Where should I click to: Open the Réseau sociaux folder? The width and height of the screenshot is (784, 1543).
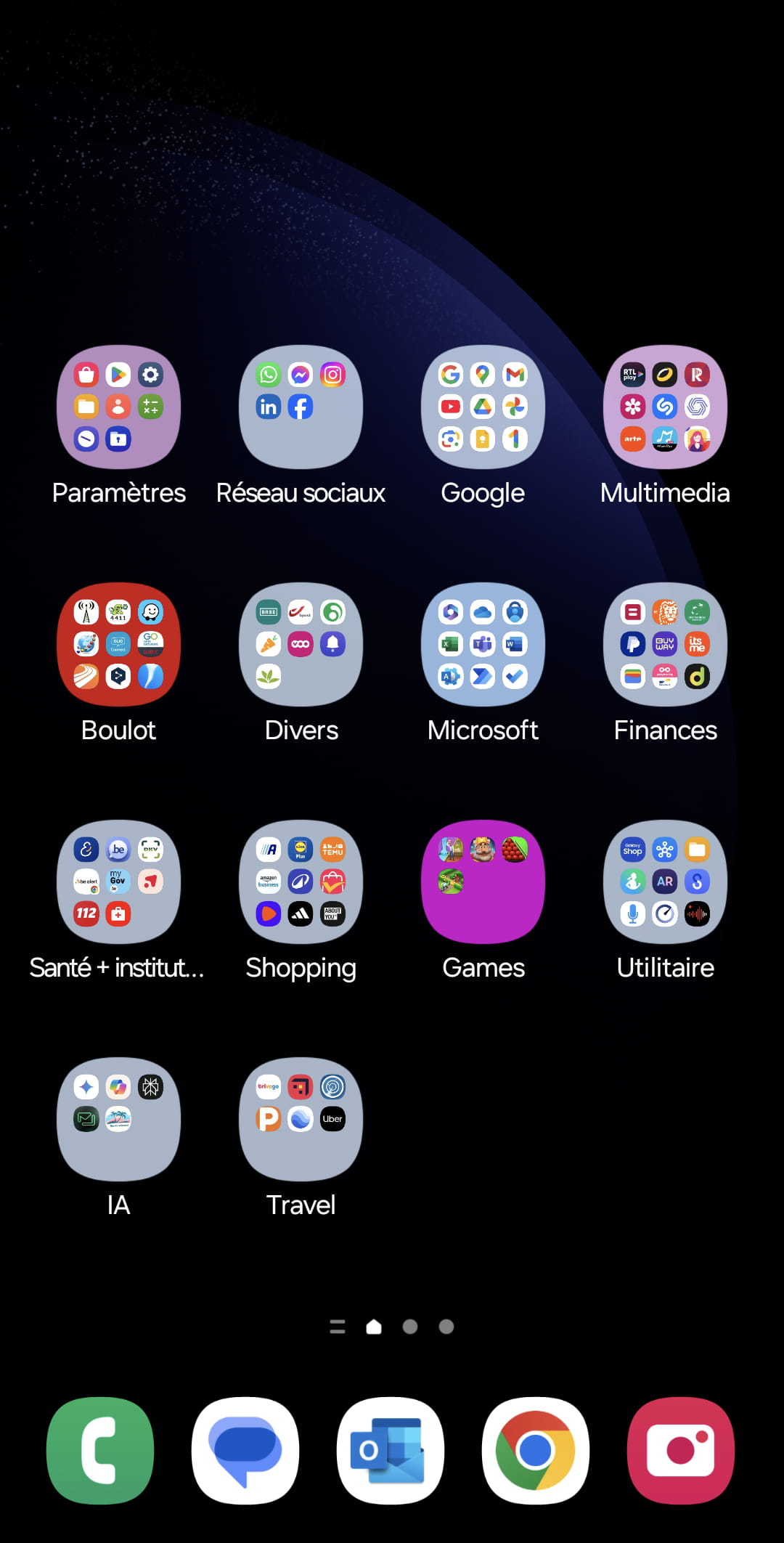pos(301,407)
